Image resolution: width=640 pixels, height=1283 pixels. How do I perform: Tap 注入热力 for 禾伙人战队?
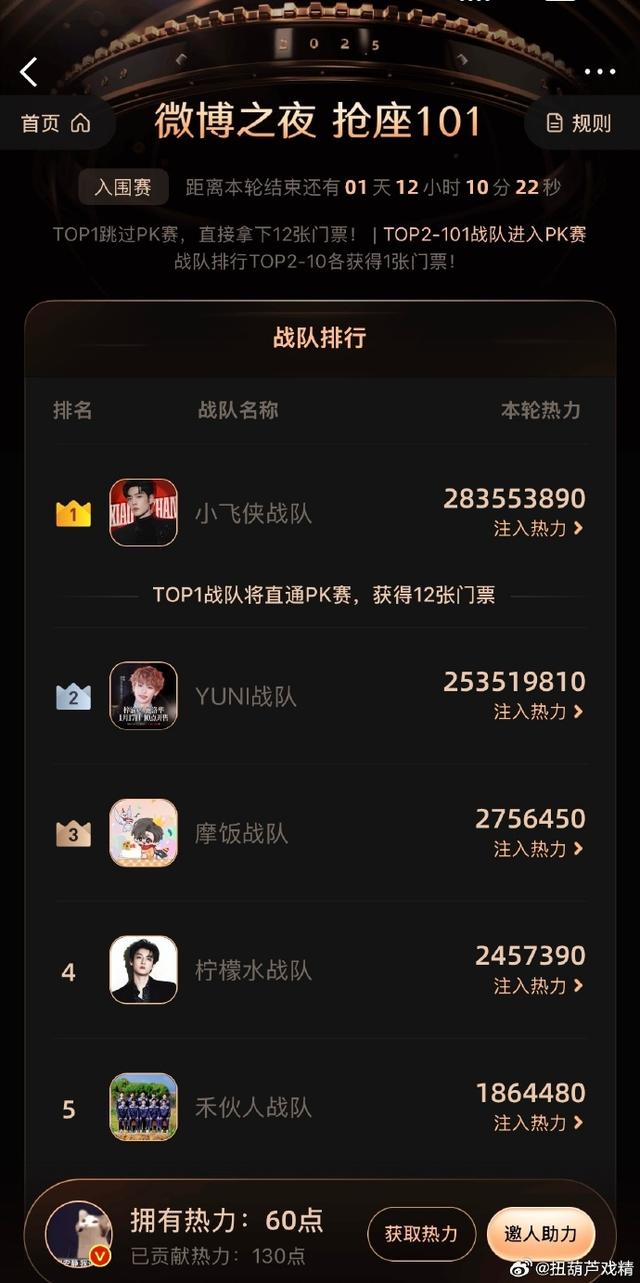538,1123
